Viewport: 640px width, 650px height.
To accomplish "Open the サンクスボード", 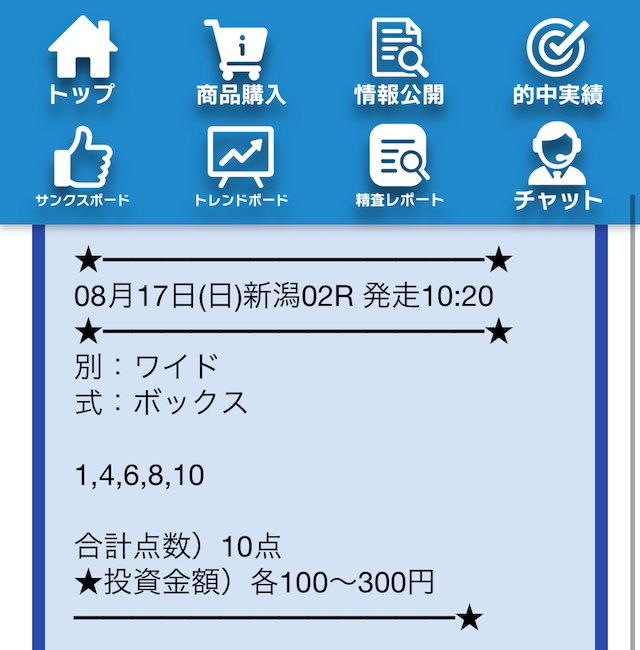I will click(x=81, y=167).
